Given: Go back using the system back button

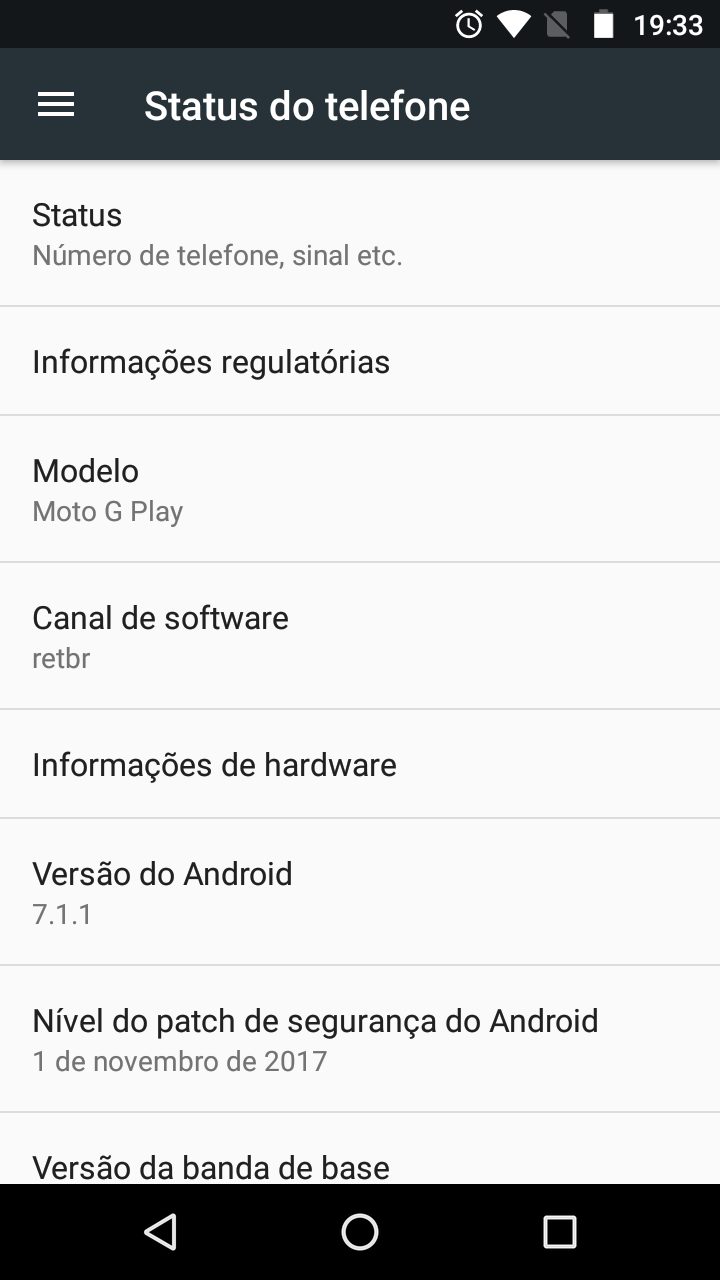Looking at the screenshot, I should coord(161,1232).
